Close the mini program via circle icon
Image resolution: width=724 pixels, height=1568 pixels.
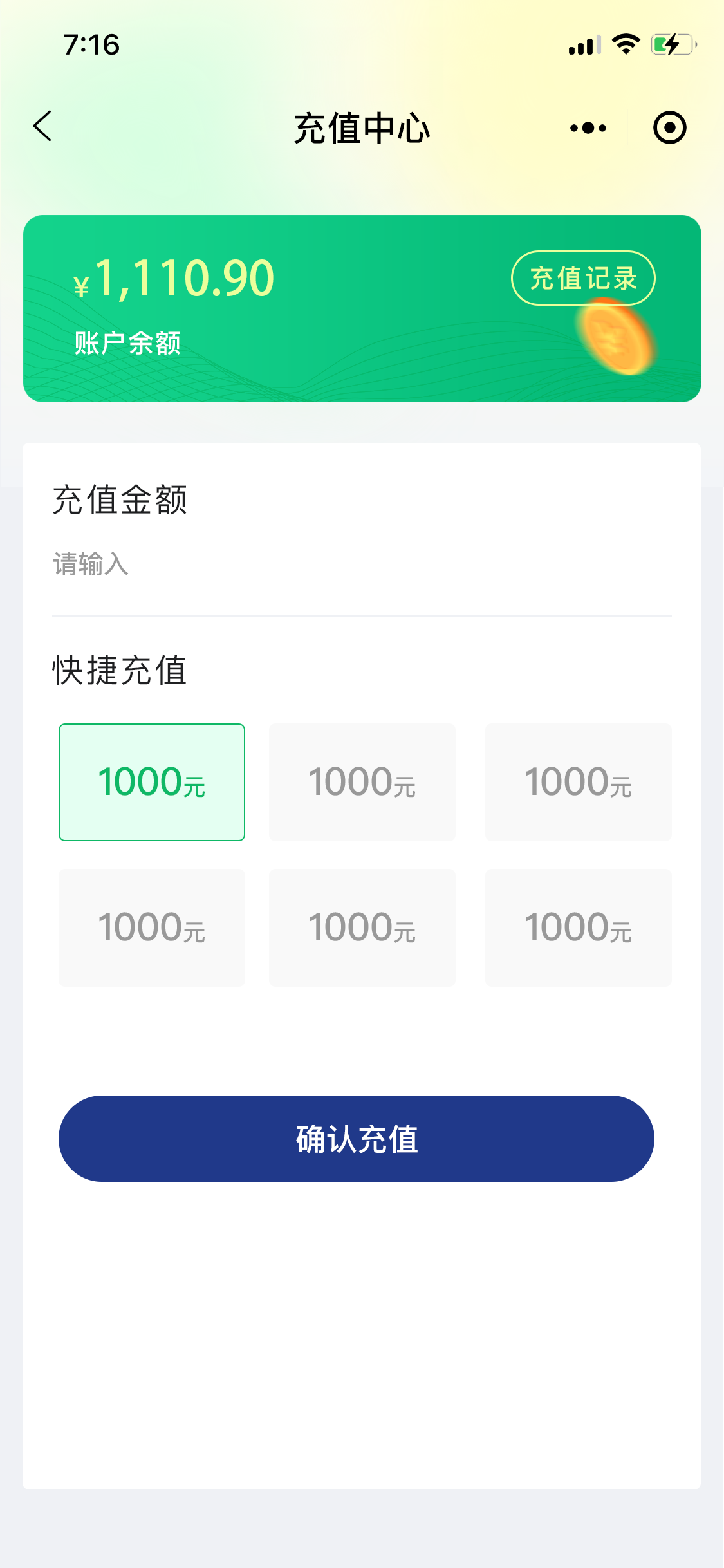coord(669,127)
